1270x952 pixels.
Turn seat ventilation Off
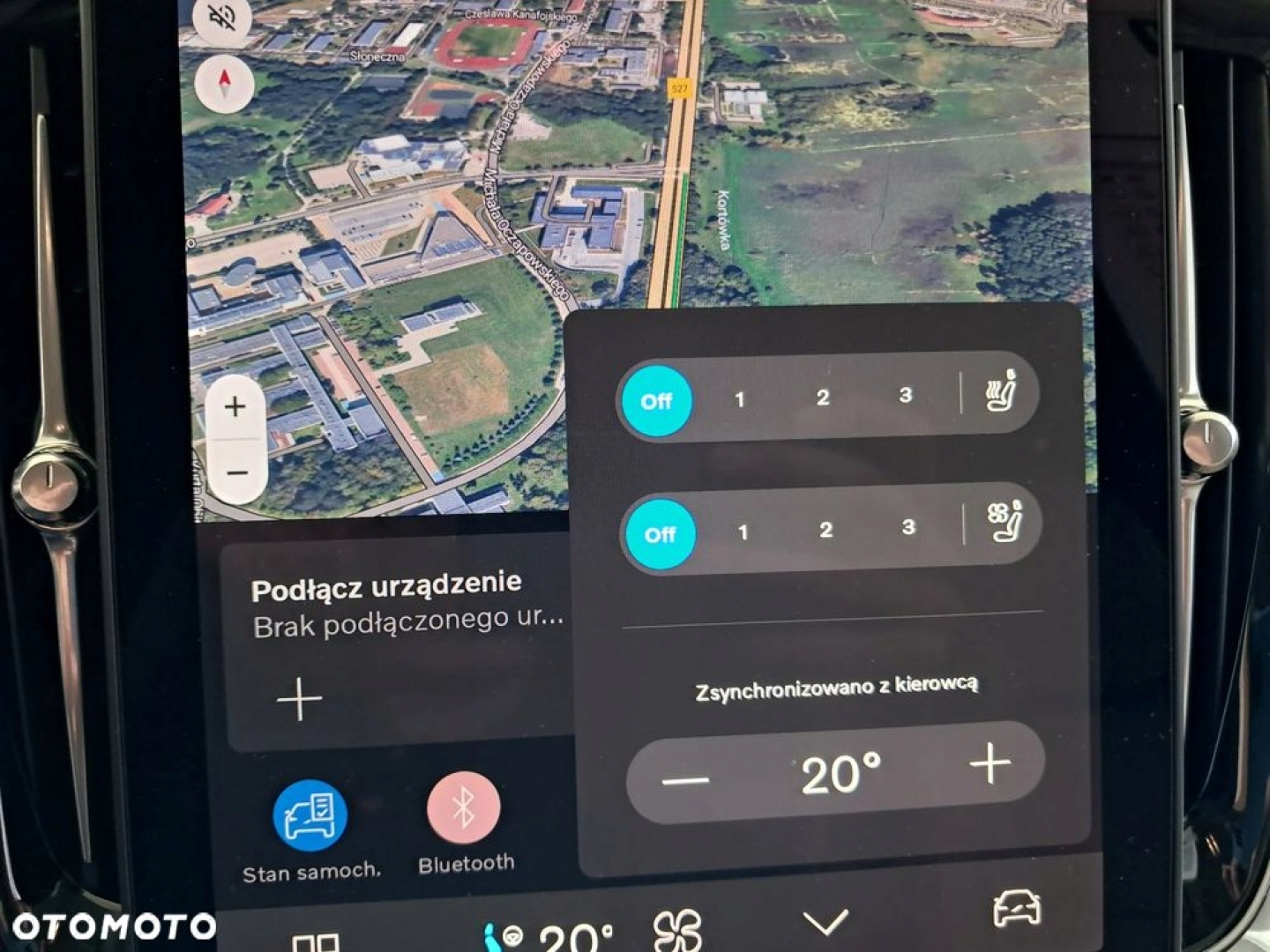(660, 534)
